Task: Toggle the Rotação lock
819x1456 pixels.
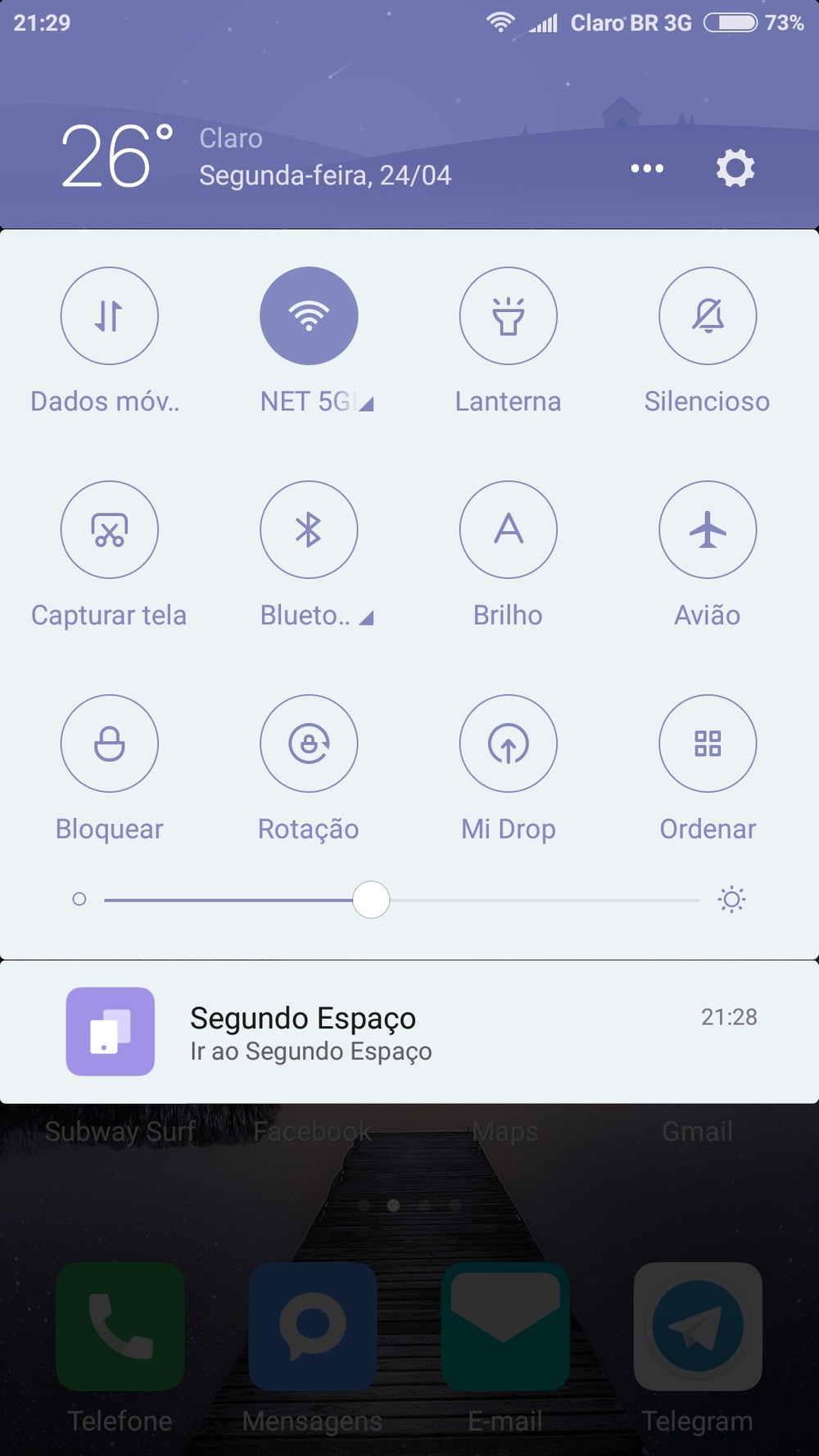Action: [x=309, y=744]
